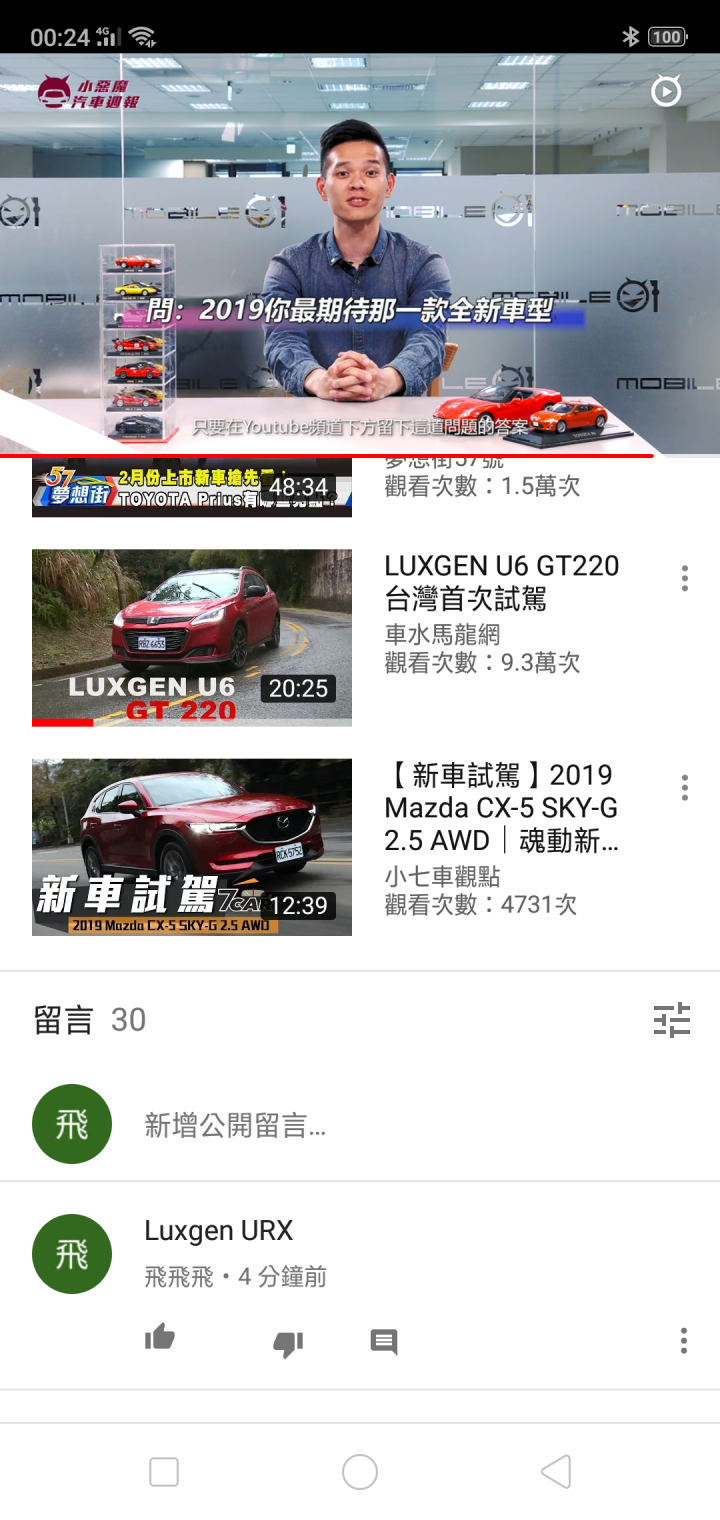This screenshot has width=720, height=1520.
Task: Open options for Mazda CX-5 video
Action: 684,787
